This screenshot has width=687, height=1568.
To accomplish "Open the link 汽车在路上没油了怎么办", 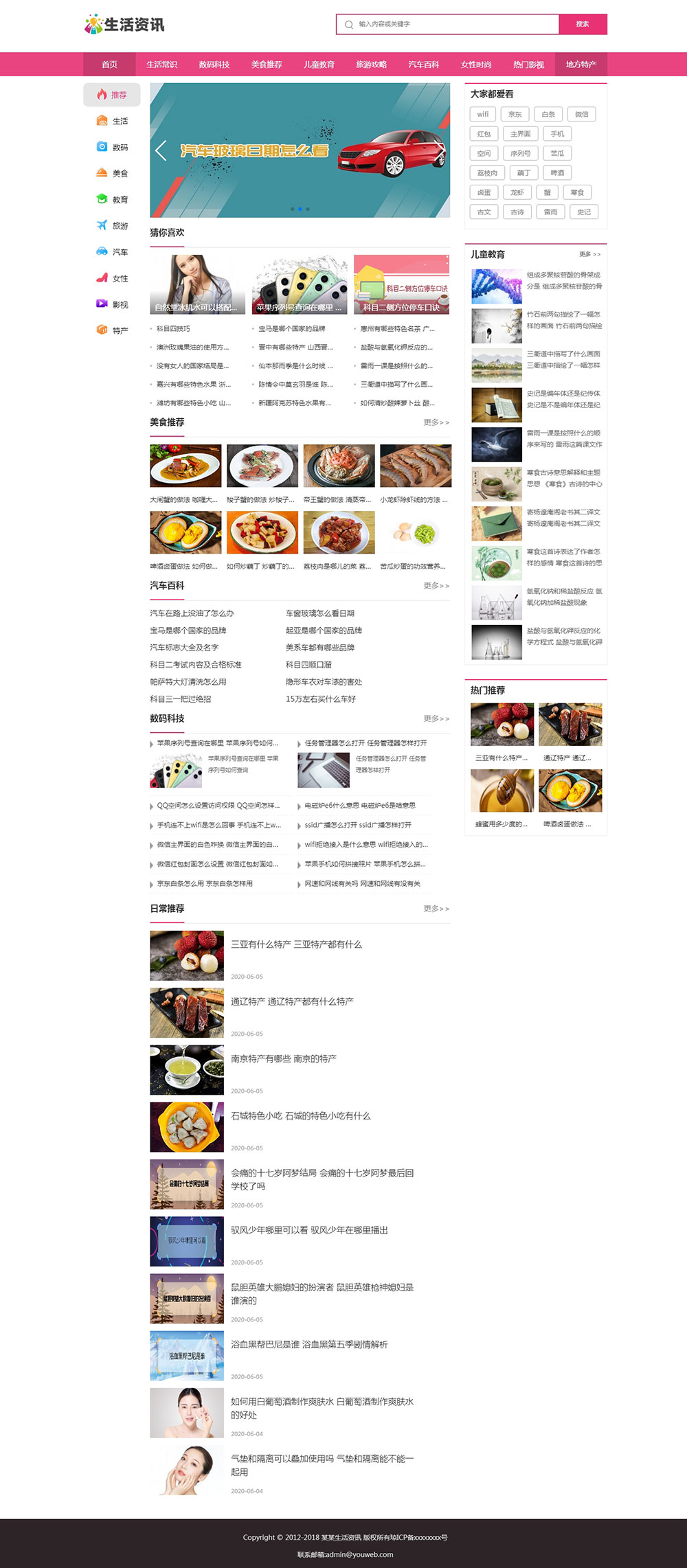I will click(x=192, y=613).
